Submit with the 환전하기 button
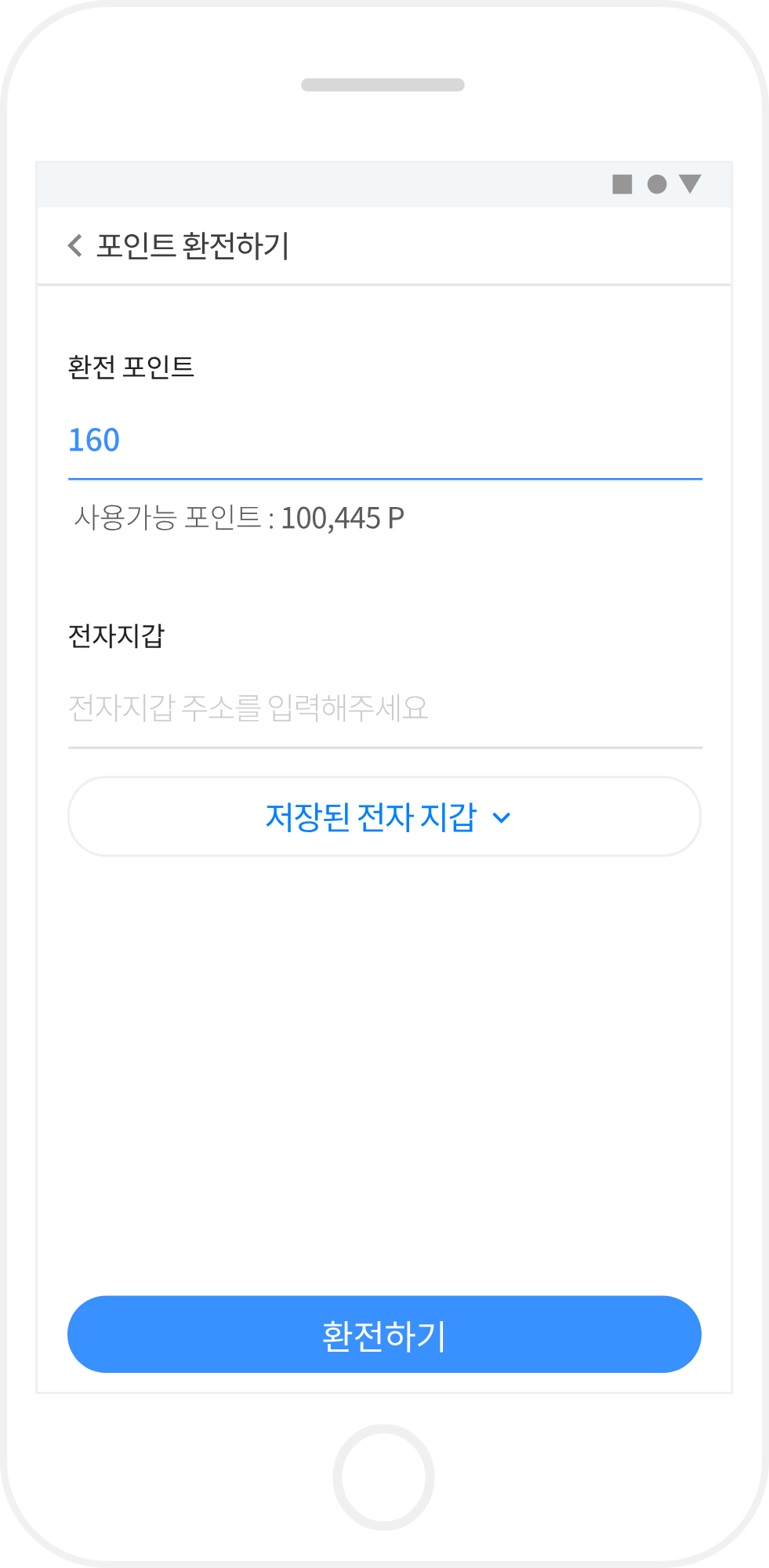 [384, 1334]
